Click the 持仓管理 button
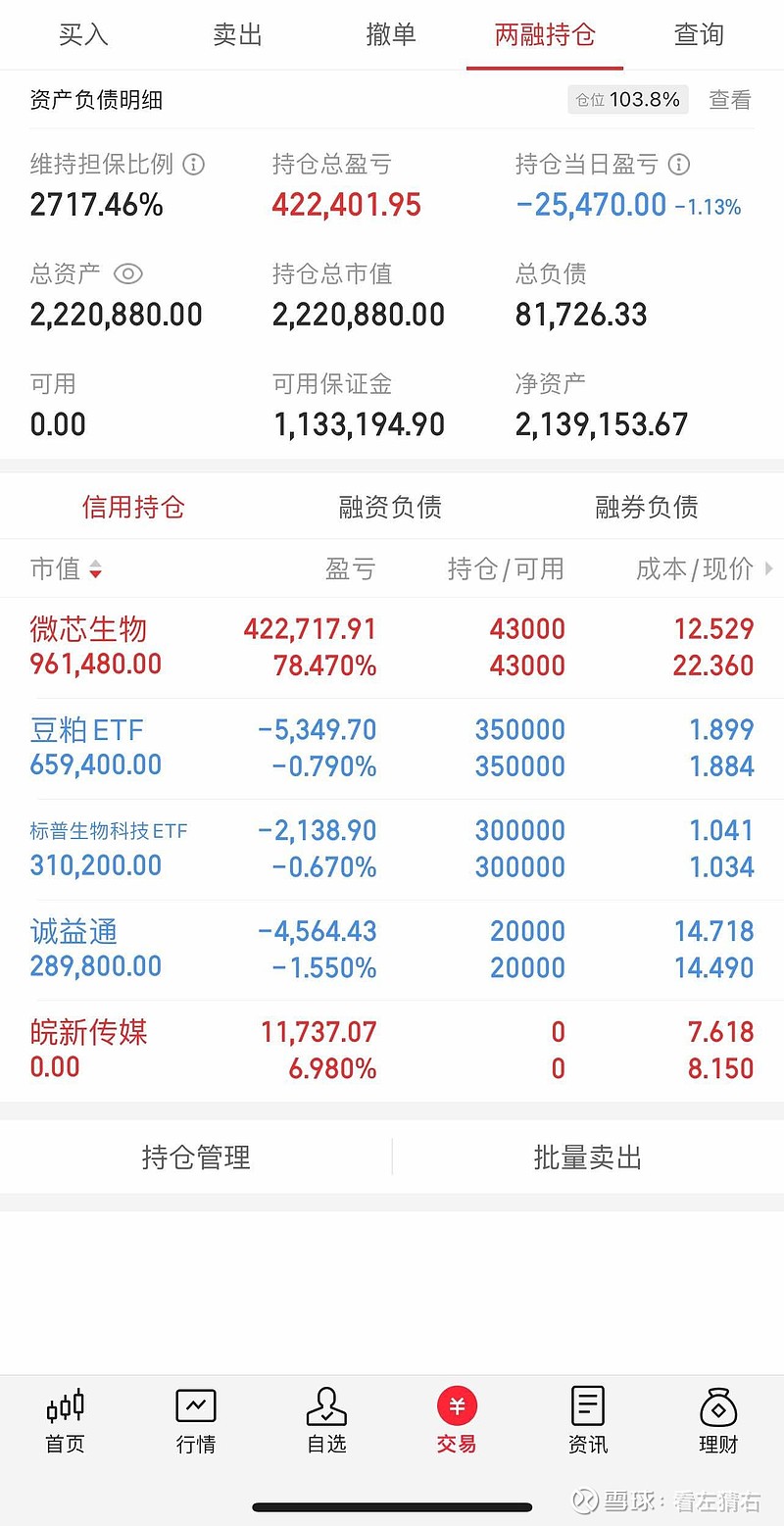Image resolution: width=784 pixels, height=1526 pixels. pyautogui.click(x=195, y=1157)
